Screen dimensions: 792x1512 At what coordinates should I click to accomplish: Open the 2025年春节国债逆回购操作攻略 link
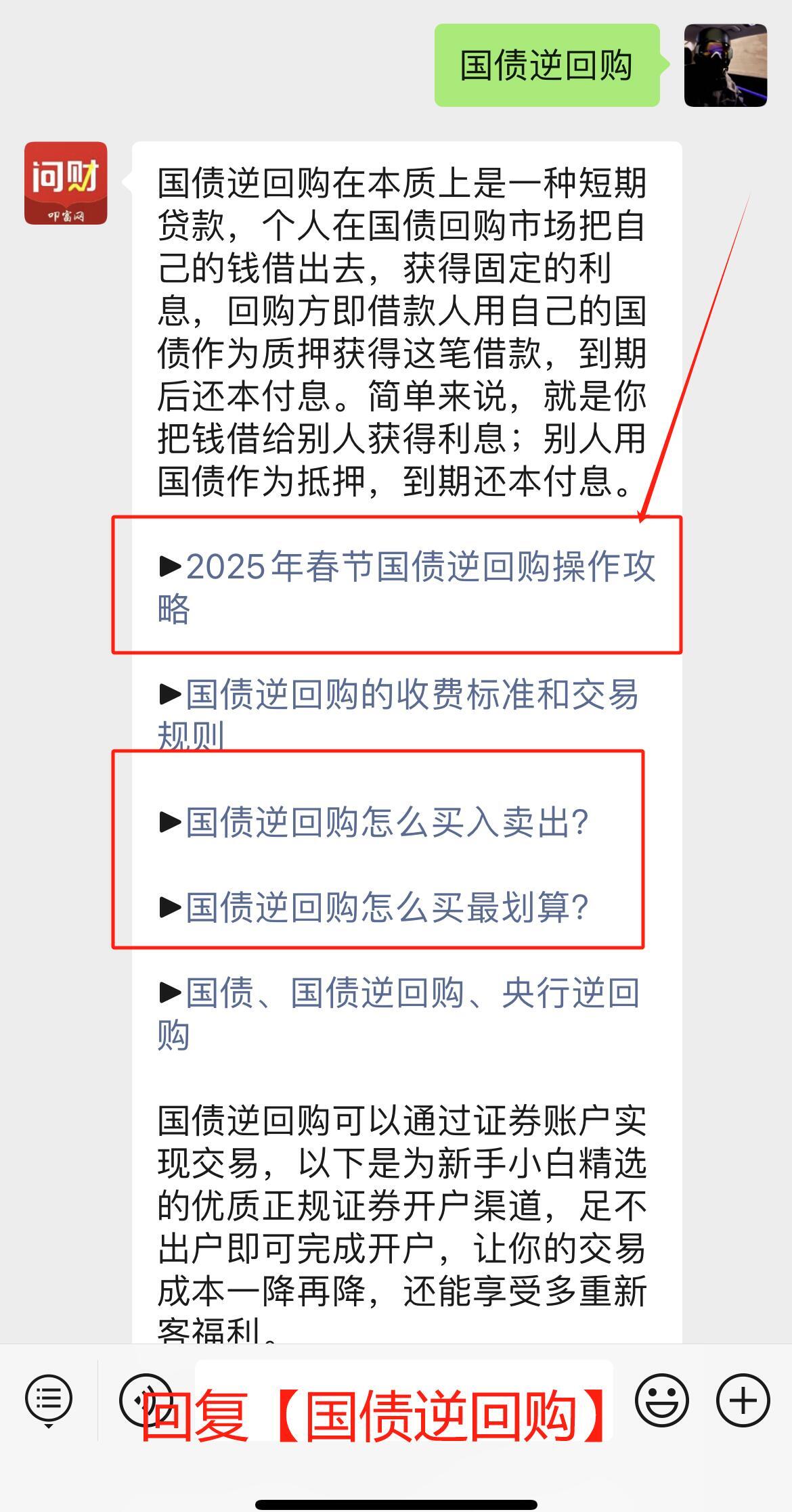point(420,567)
